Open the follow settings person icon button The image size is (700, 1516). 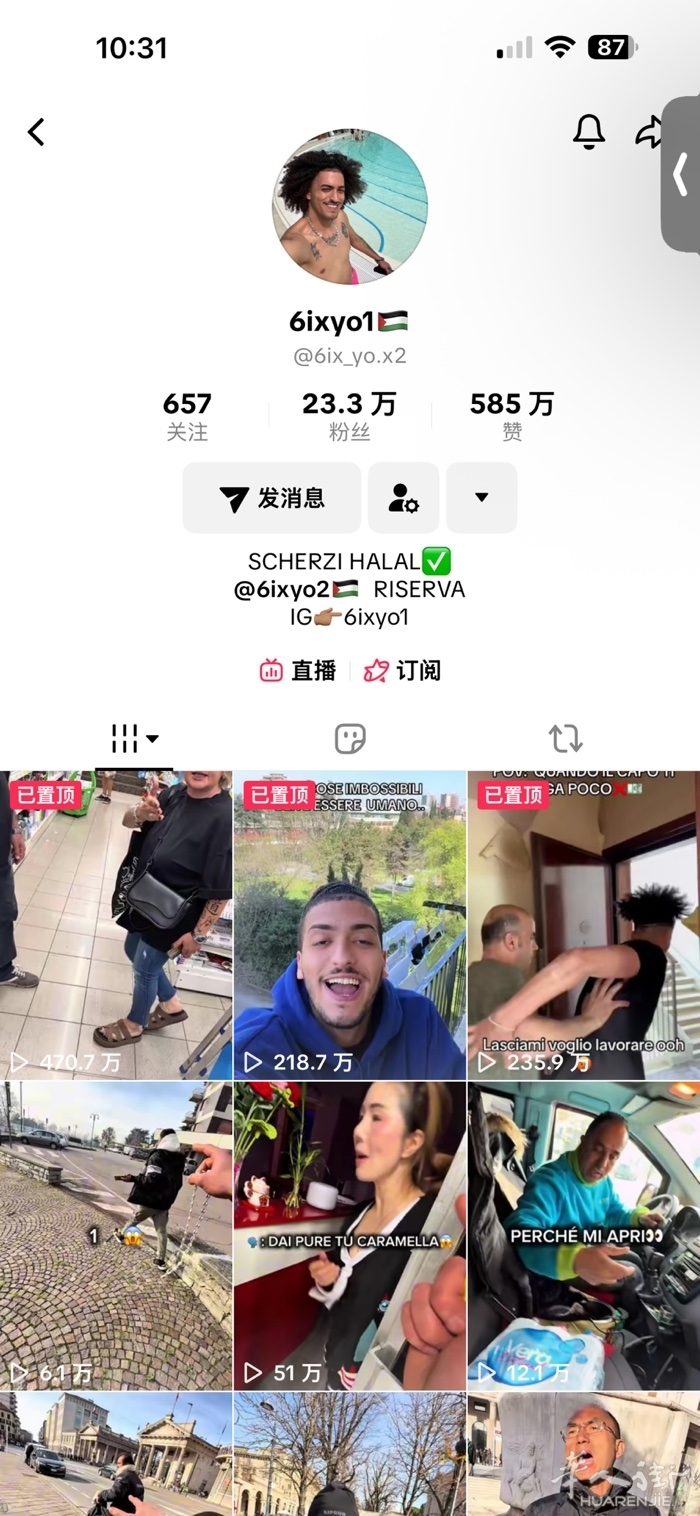click(403, 498)
